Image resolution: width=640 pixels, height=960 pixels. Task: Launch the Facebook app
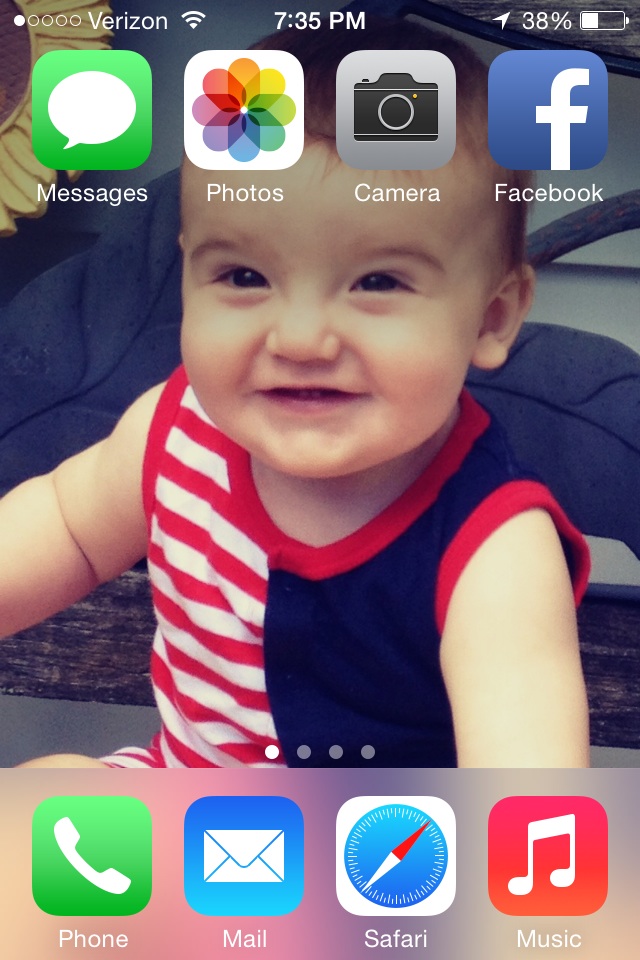[x=548, y=110]
